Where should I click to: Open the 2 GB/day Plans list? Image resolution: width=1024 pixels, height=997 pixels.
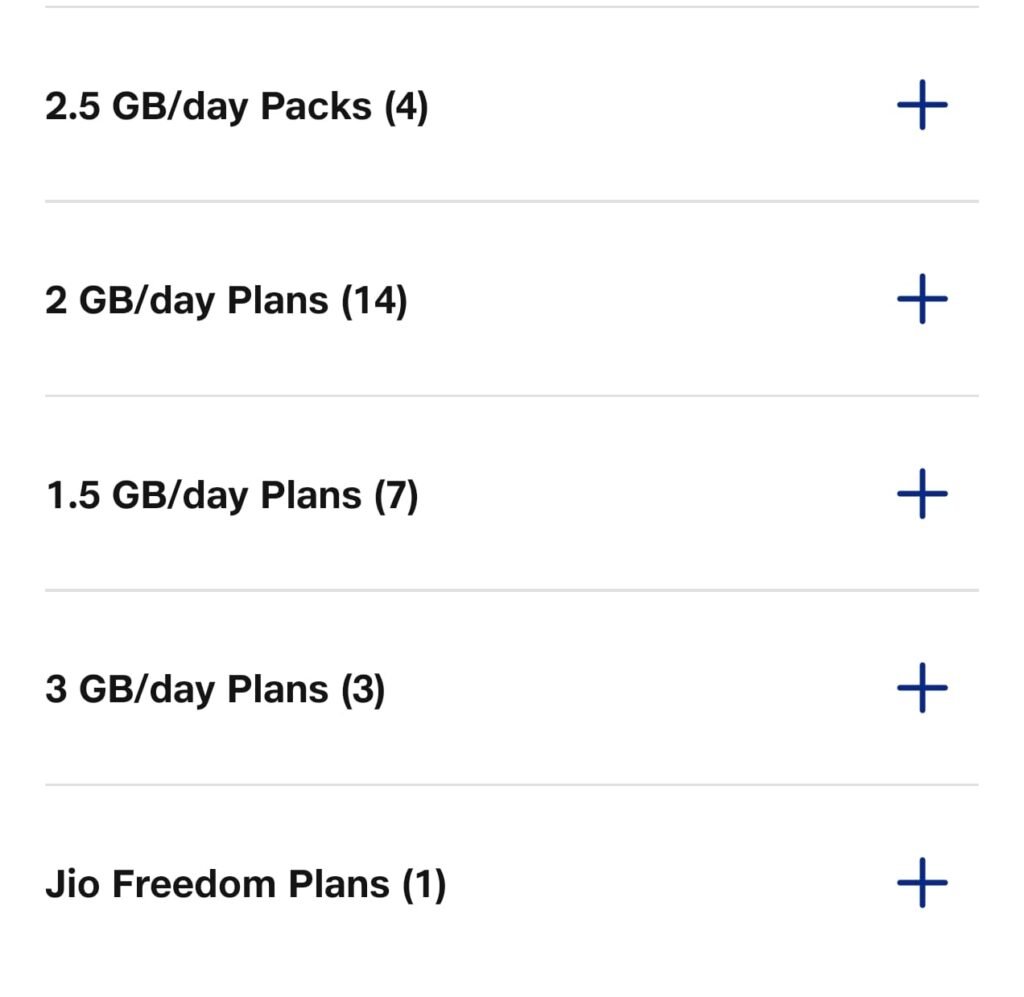pyautogui.click(x=921, y=299)
